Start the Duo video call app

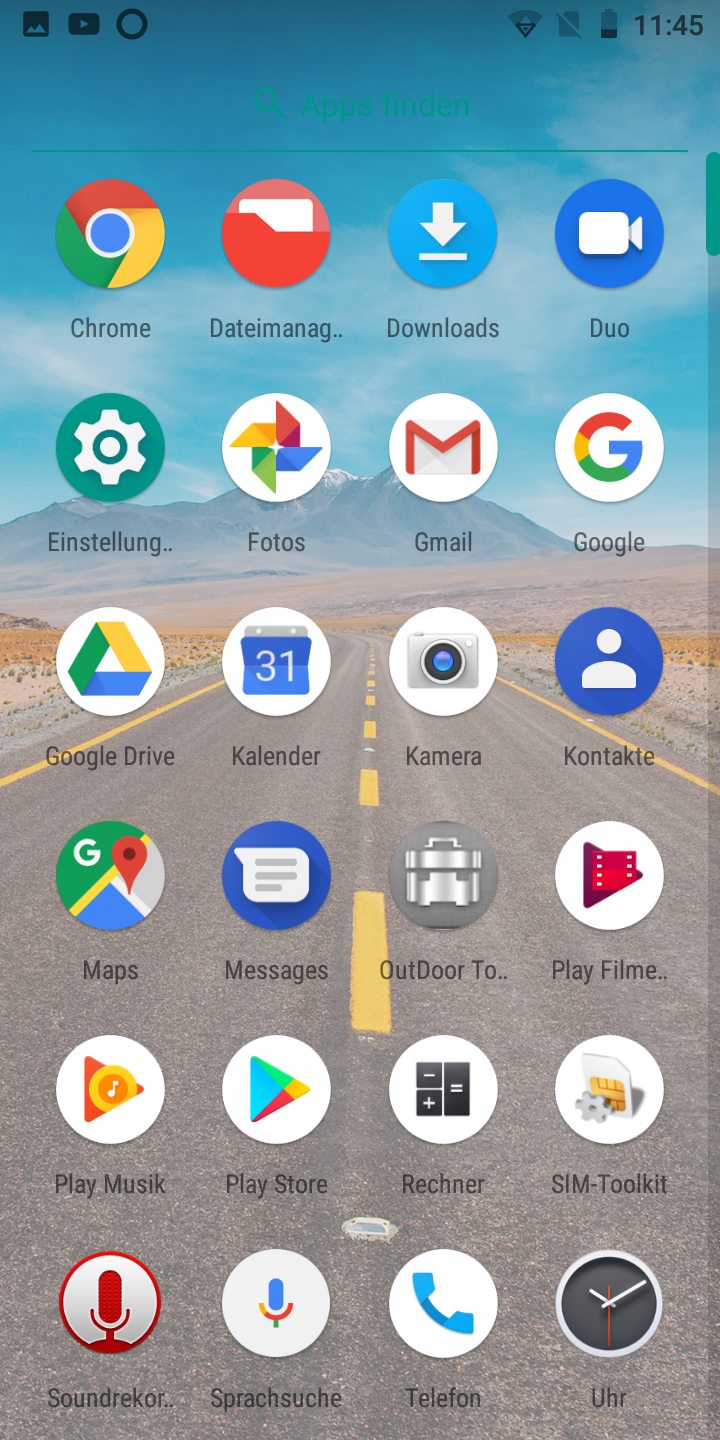point(609,235)
